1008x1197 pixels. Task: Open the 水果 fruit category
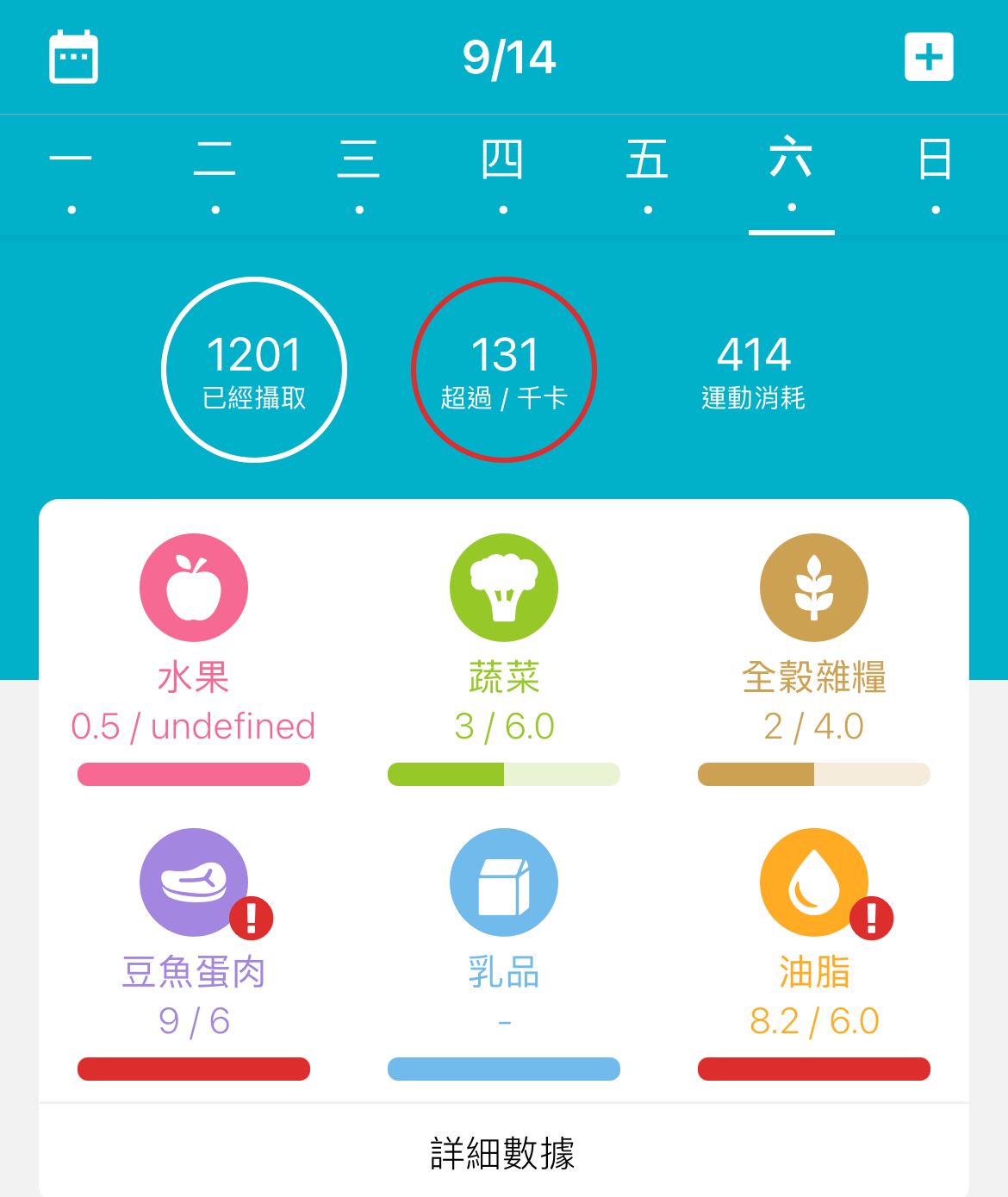click(x=194, y=589)
